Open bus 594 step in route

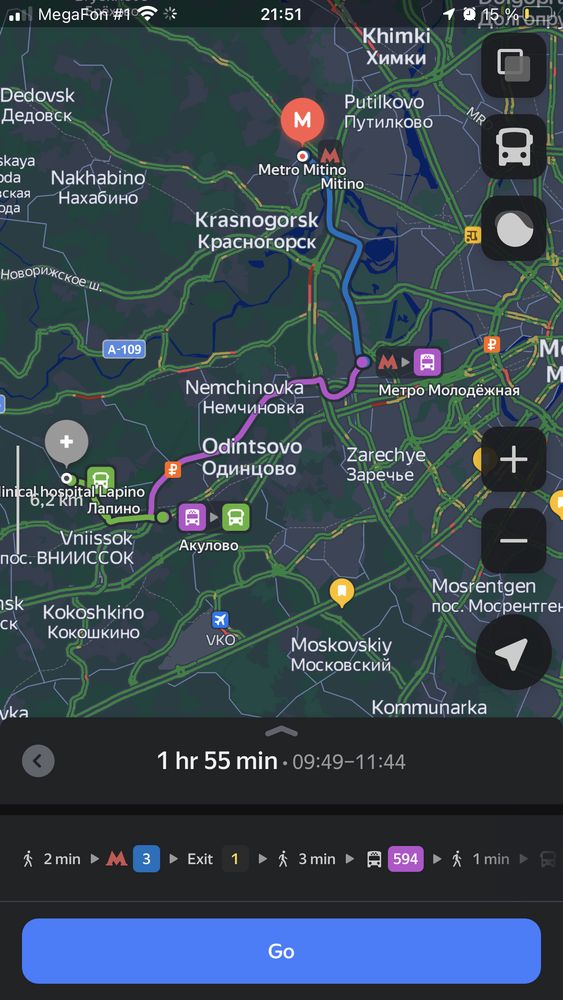406,859
